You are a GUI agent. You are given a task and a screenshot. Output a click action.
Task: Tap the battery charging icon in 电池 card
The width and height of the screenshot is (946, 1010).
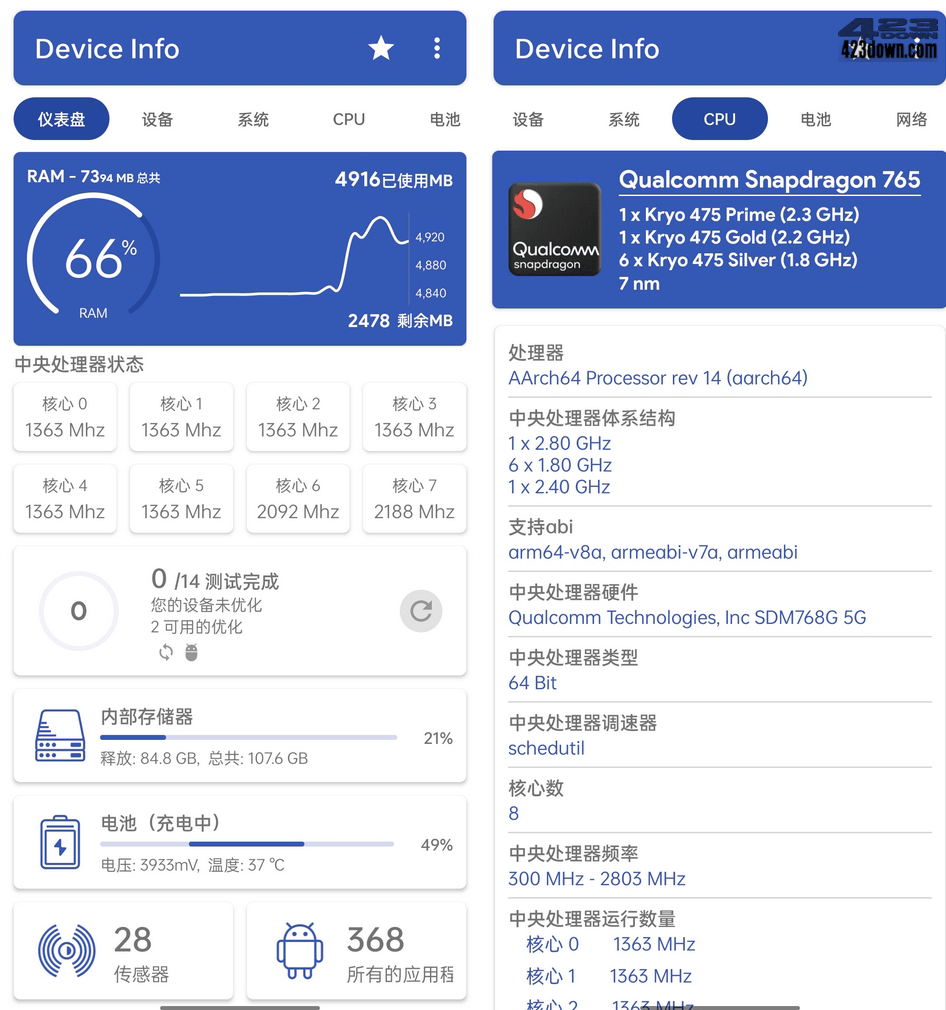point(60,843)
